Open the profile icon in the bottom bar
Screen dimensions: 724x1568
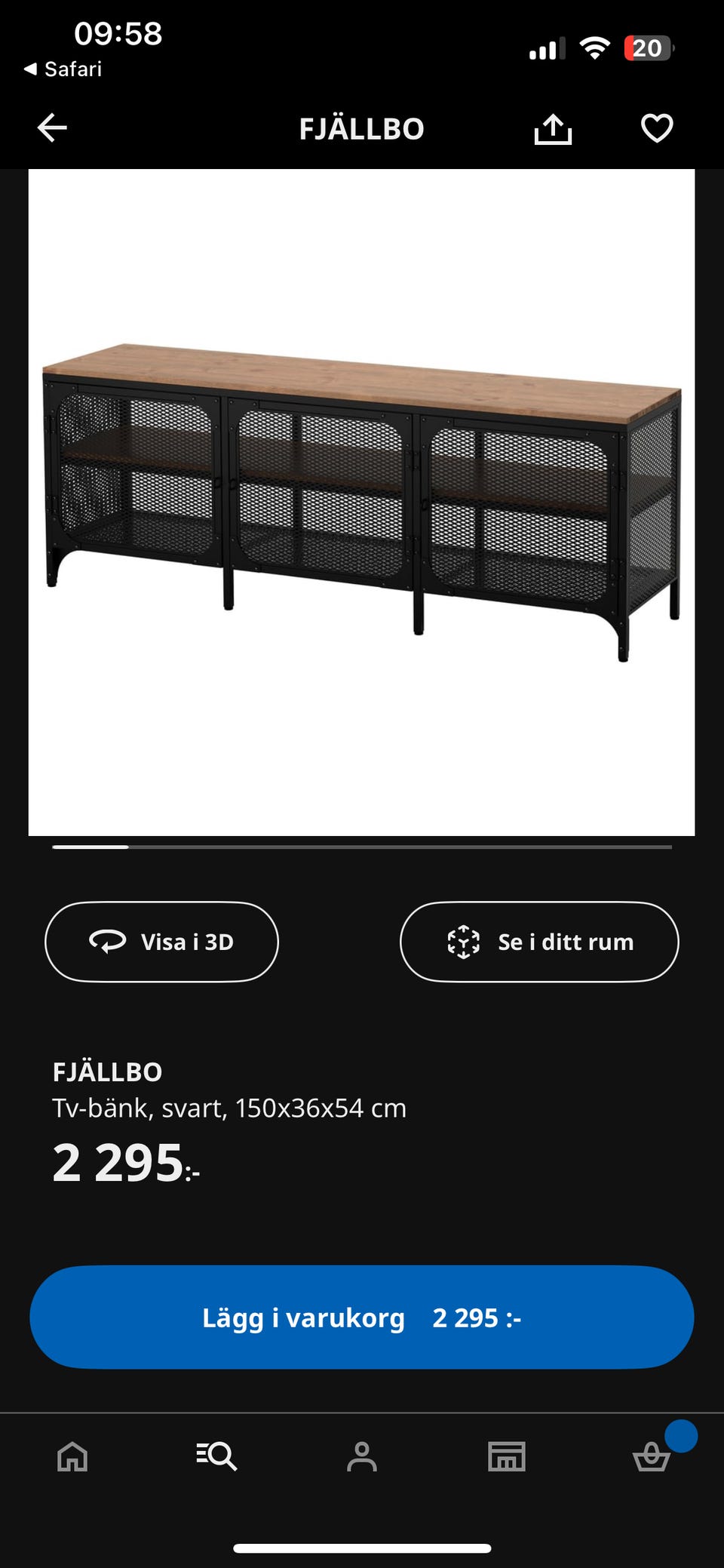(x=362, y=1456)
